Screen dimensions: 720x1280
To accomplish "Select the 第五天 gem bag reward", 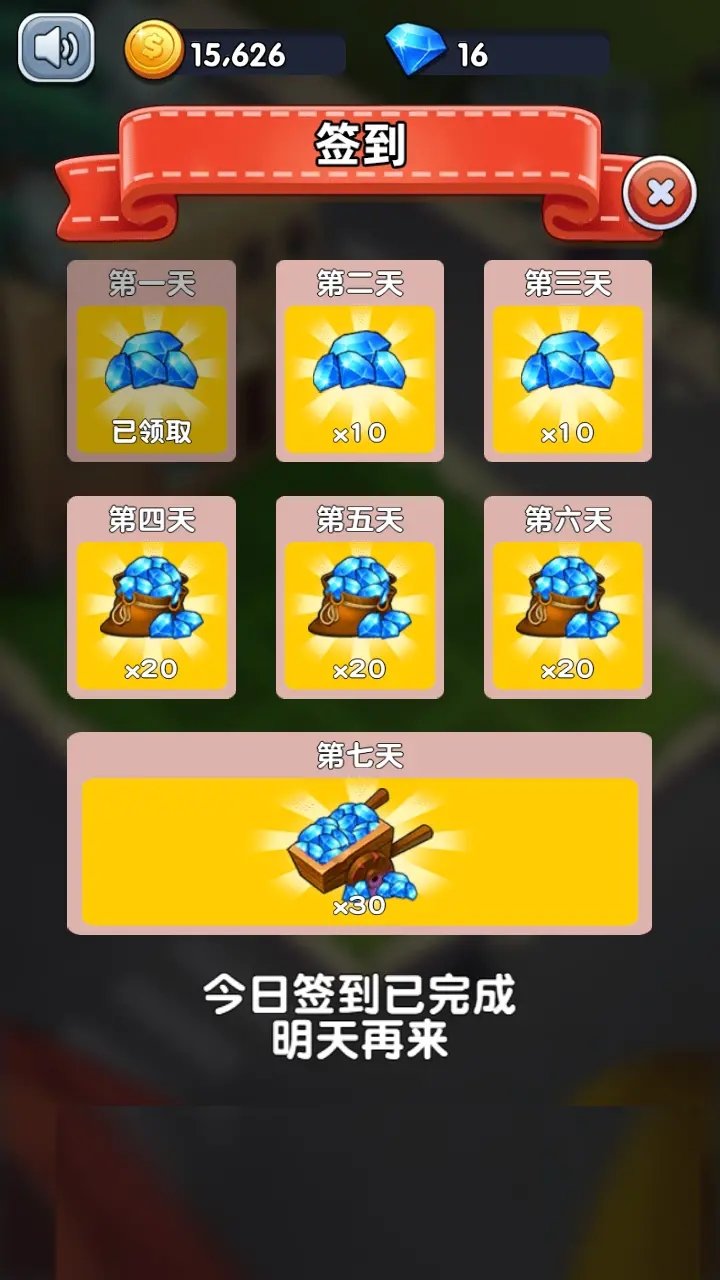I will [x=360, y=597].
